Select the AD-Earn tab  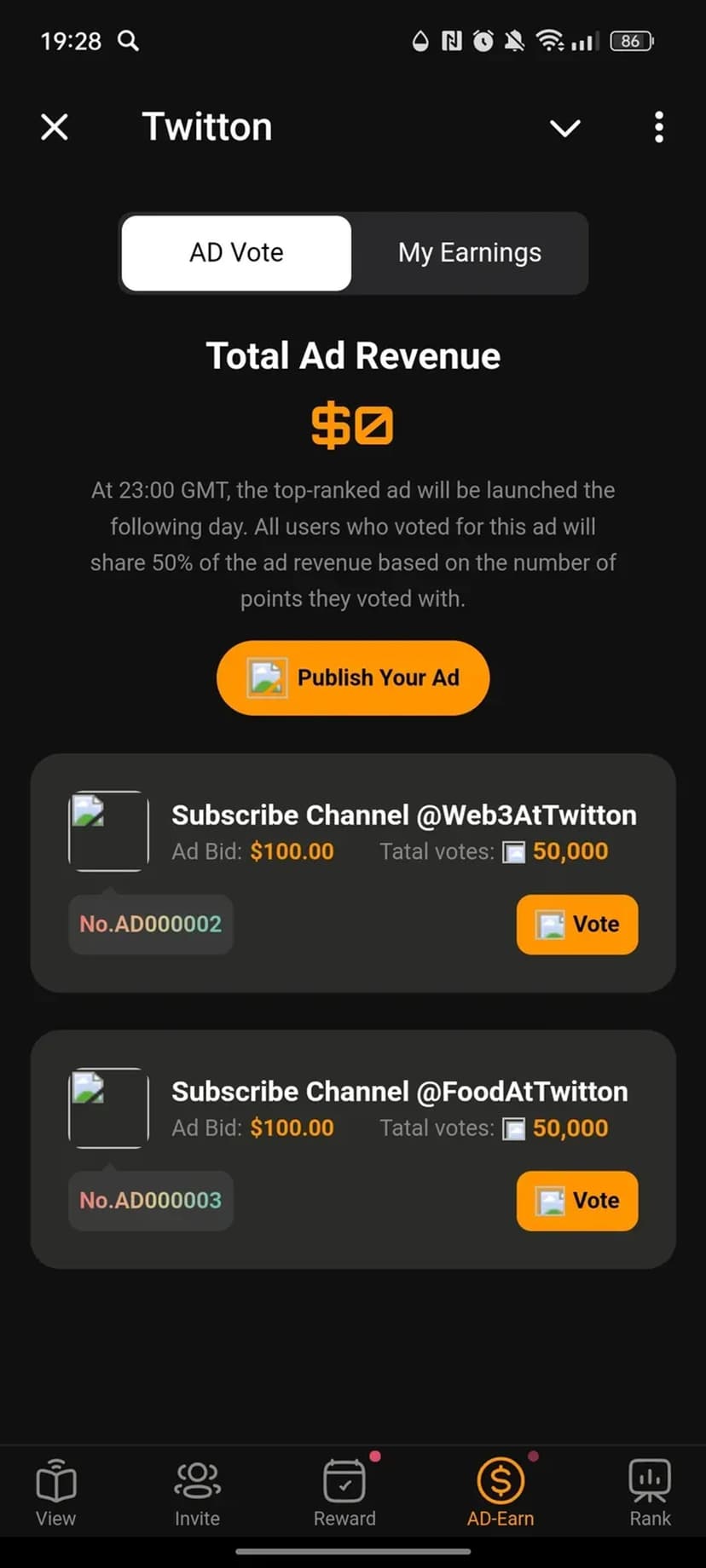point(501,1492)
